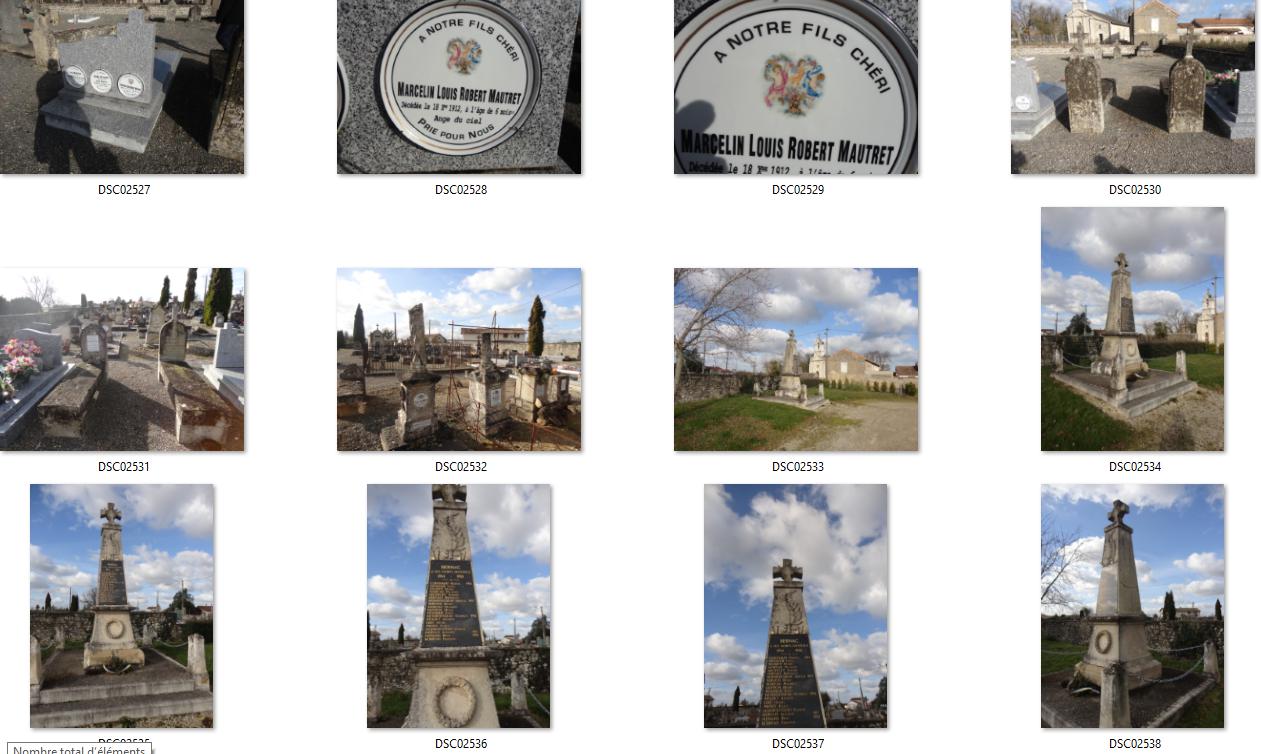Open cemetery photo DSC02531
Screen dimensions: 1261x754
click(122, 359)
